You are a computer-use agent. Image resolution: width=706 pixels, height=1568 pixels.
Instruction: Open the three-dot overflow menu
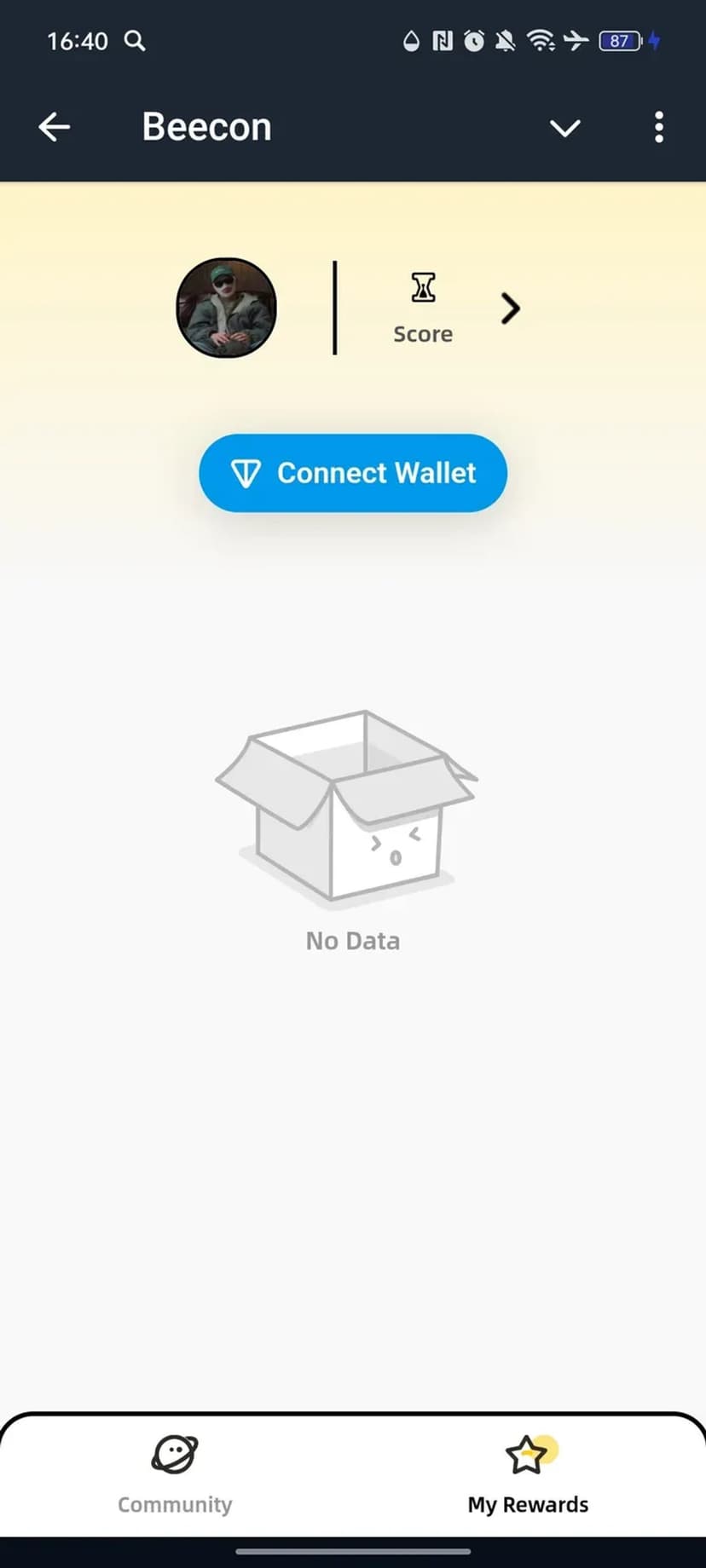tap(658, 127)
